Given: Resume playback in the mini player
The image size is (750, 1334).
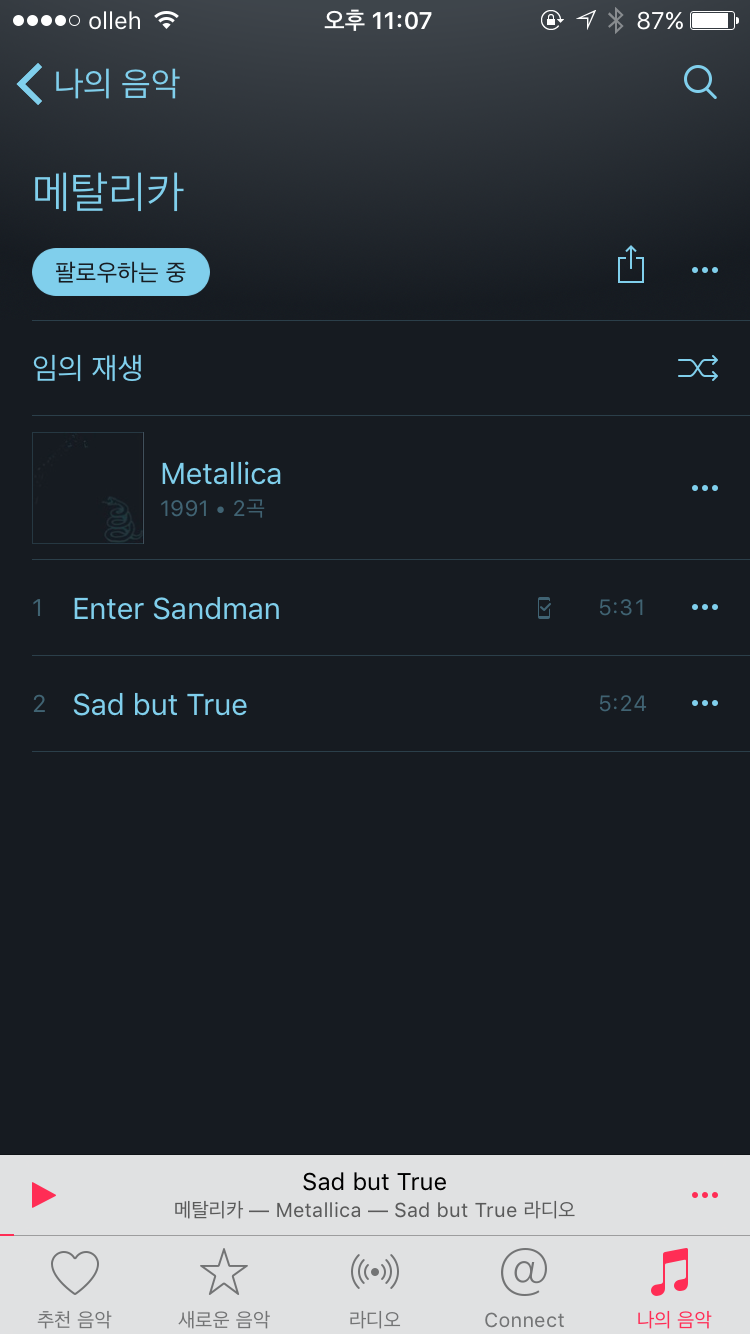Looking at the screenshot, I should [43, 1195].
